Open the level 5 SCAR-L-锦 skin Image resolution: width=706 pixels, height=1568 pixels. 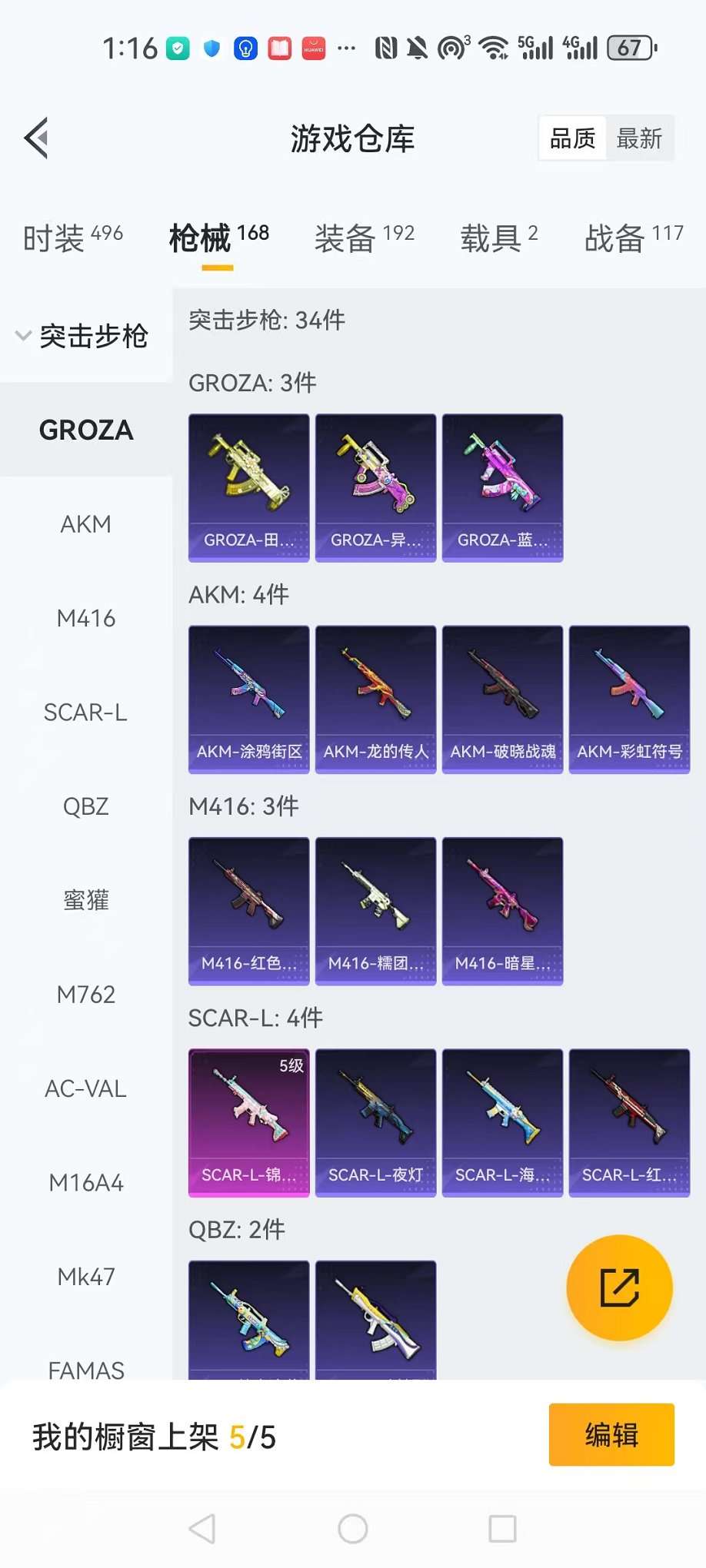pos(249,1122)
